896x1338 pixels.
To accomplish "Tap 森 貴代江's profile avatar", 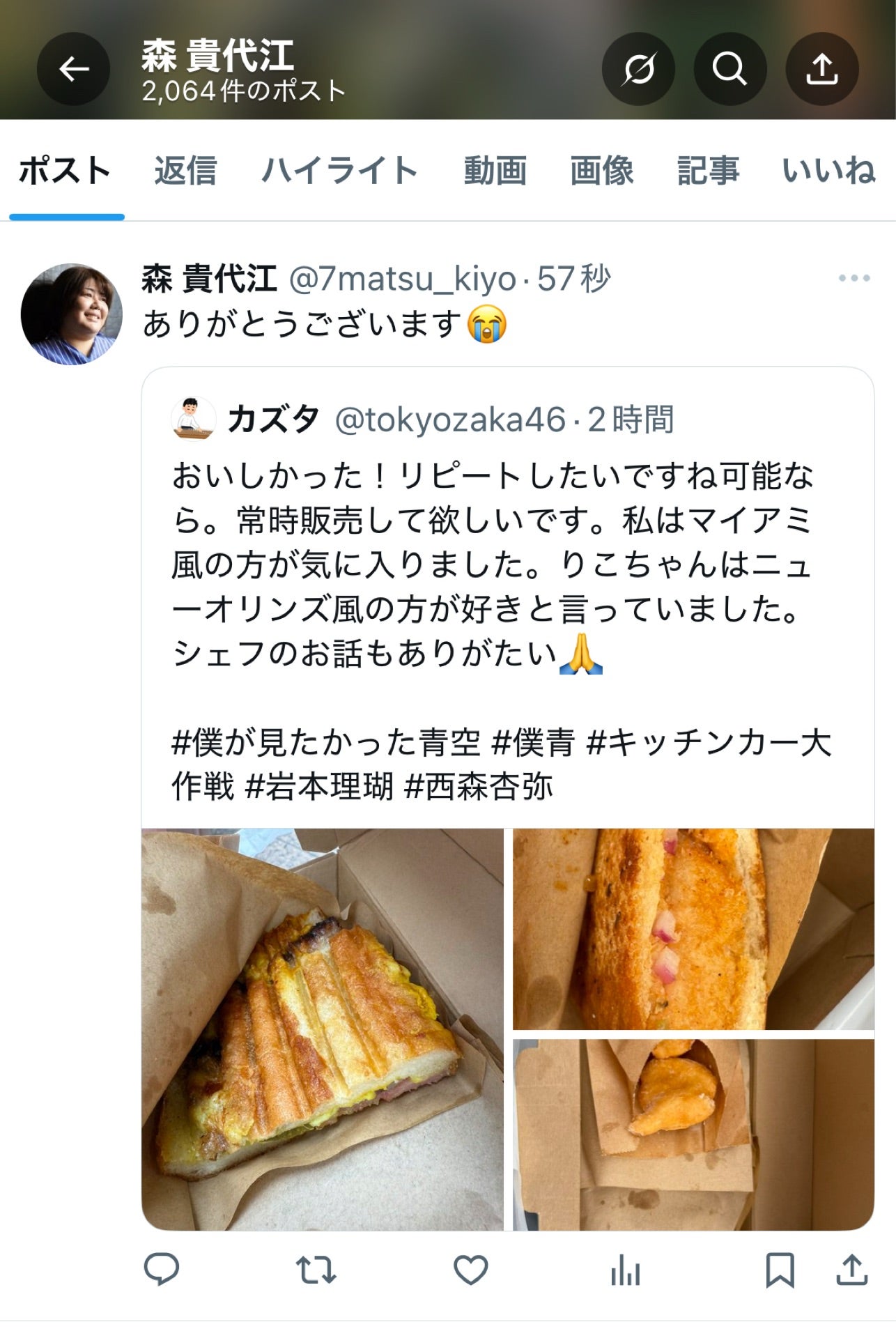I will pyautogui.click(x=71, y=314).
